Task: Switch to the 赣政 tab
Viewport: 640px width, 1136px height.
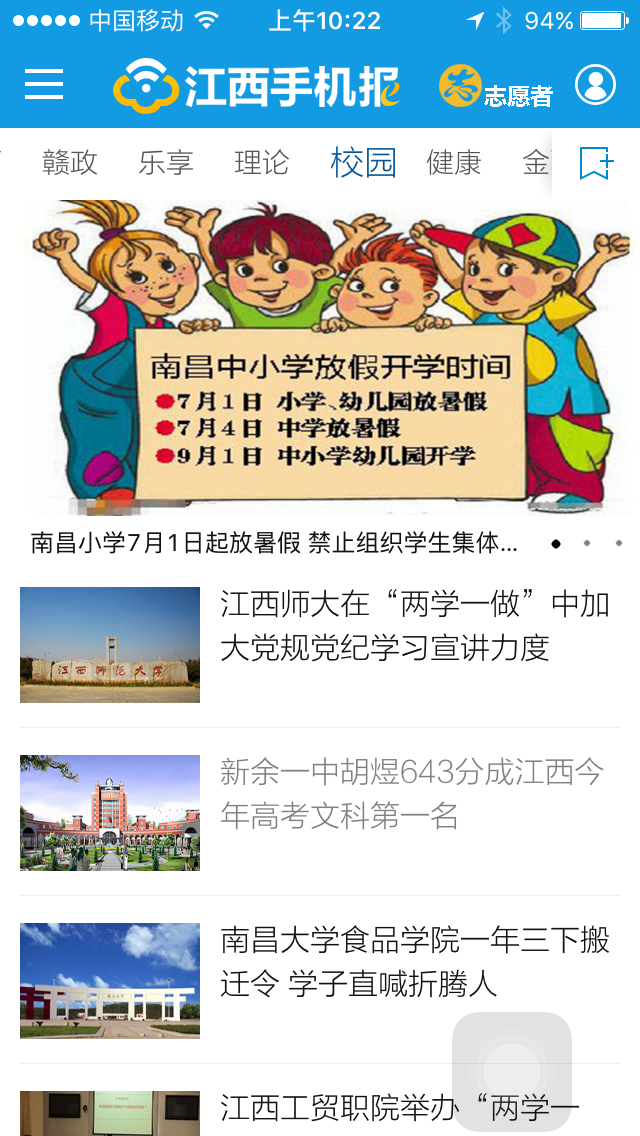Action: 70,162
